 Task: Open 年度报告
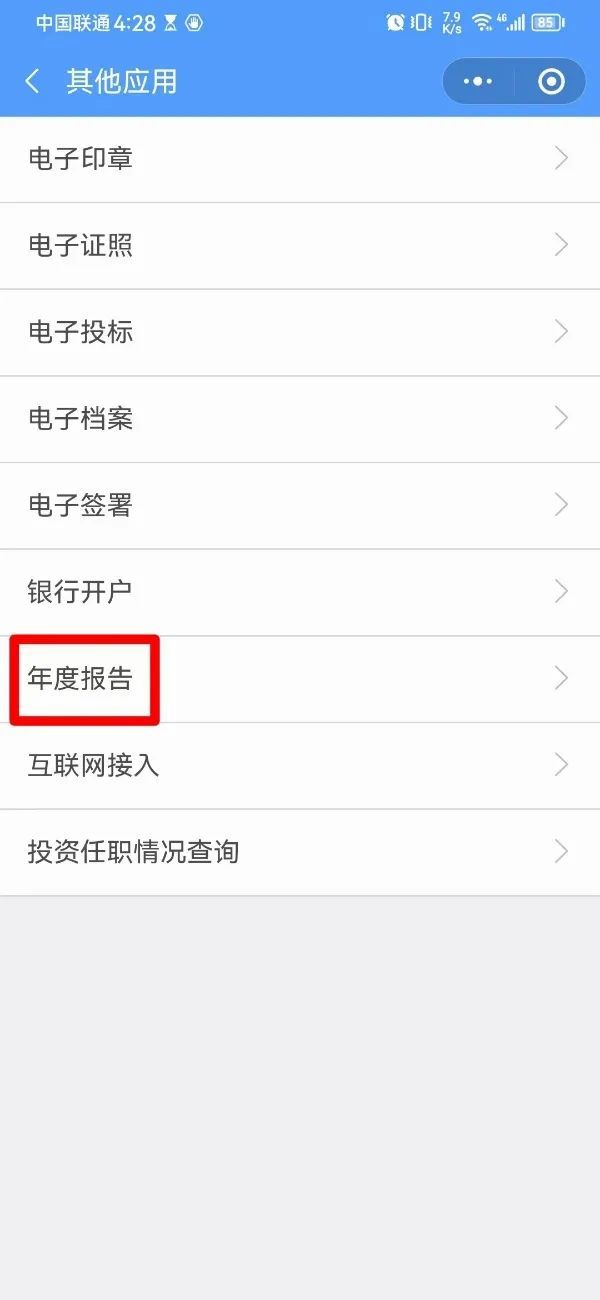300,679
